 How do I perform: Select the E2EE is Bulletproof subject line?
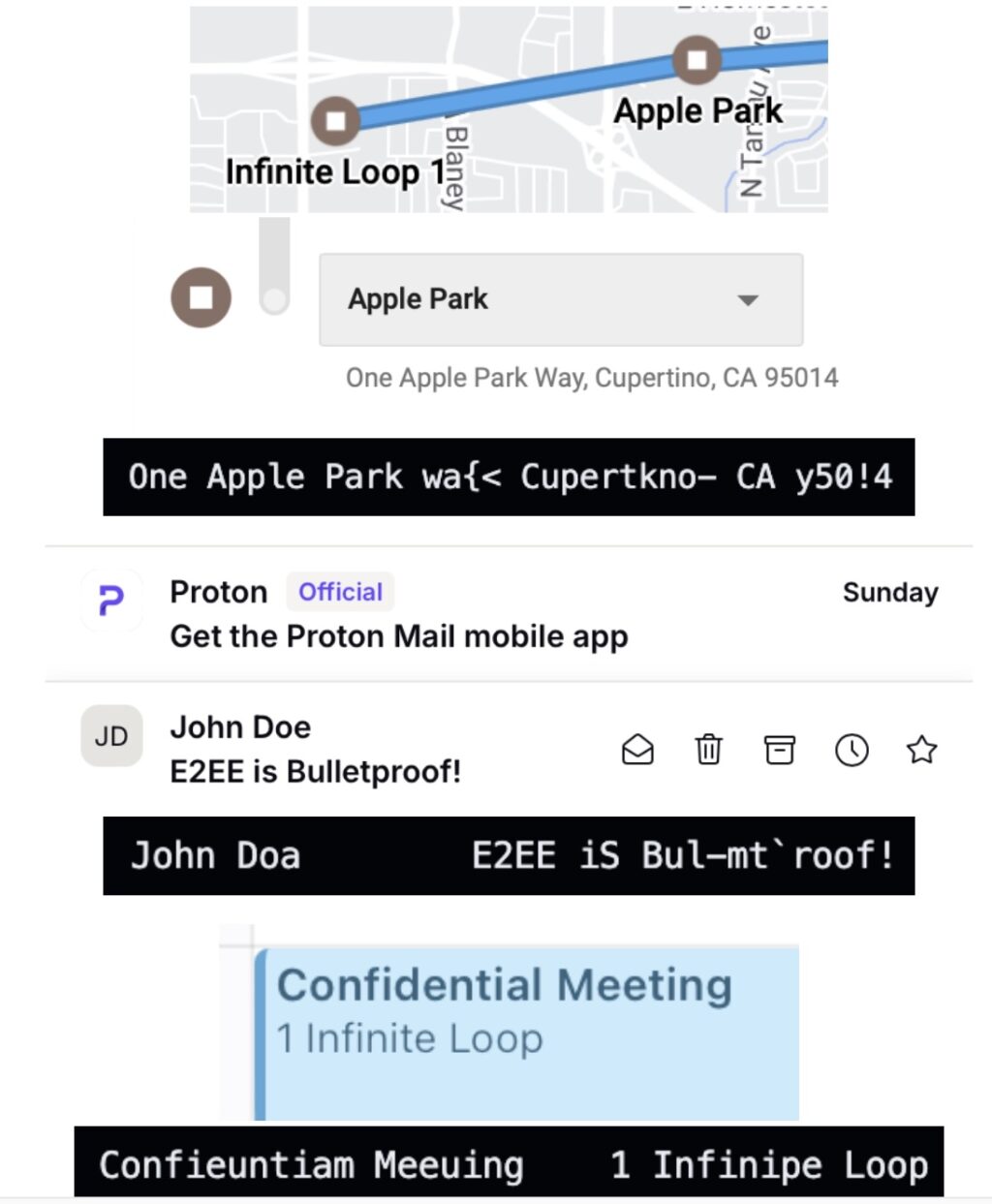316,772
